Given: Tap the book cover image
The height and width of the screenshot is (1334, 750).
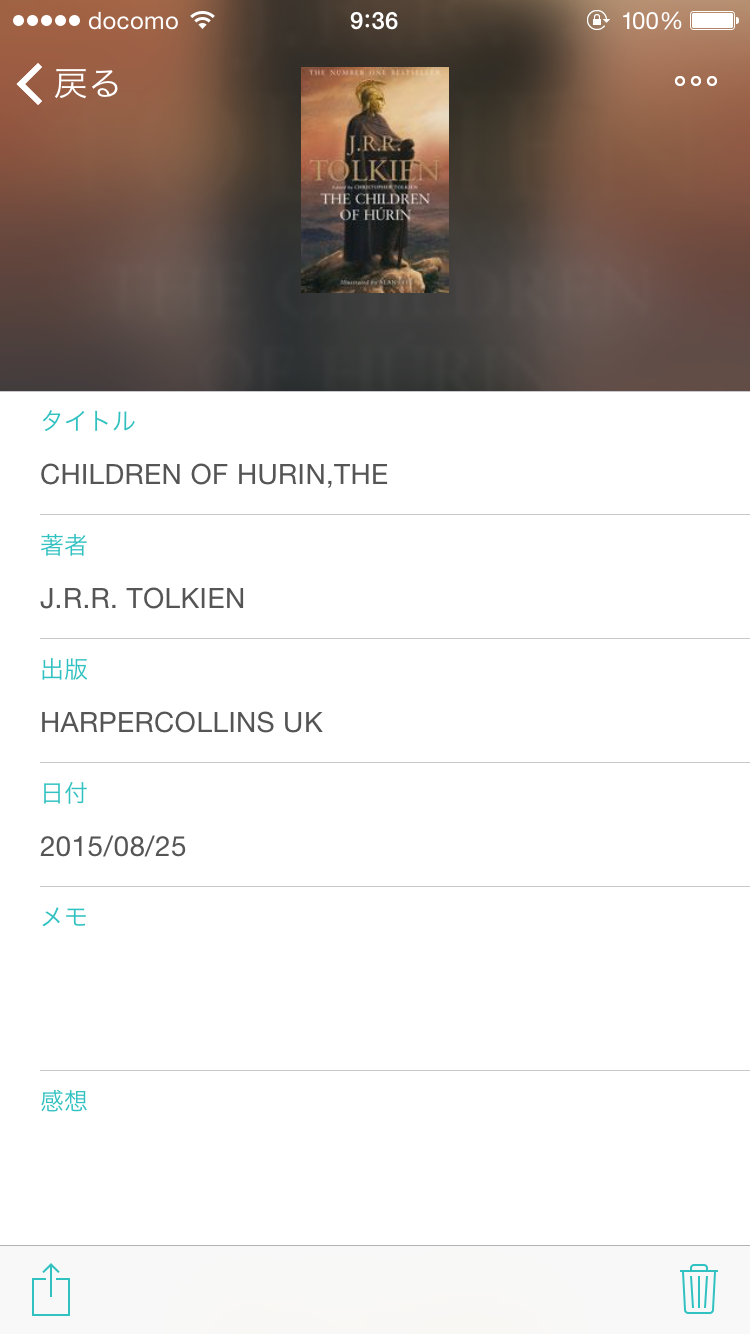Looking at the screenshot, I should 375,180.
